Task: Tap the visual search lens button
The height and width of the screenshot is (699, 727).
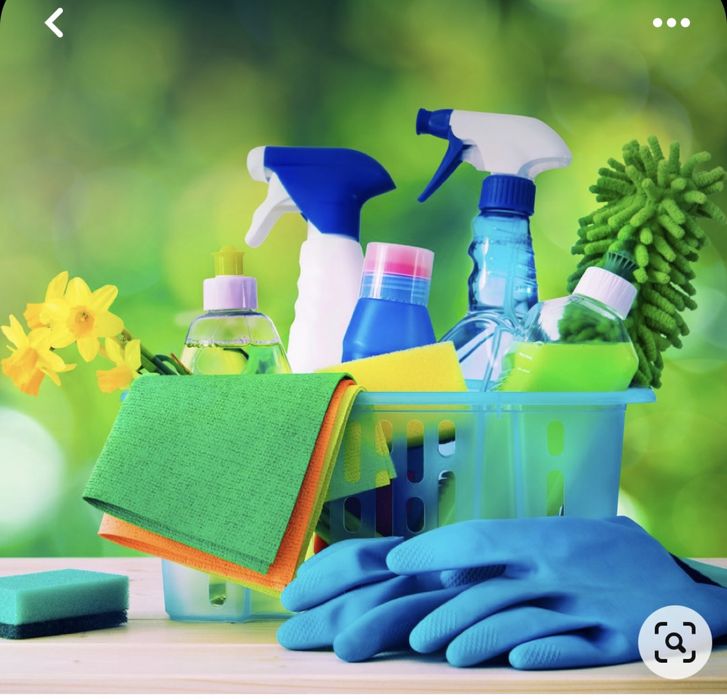Action: click(675, 642)
